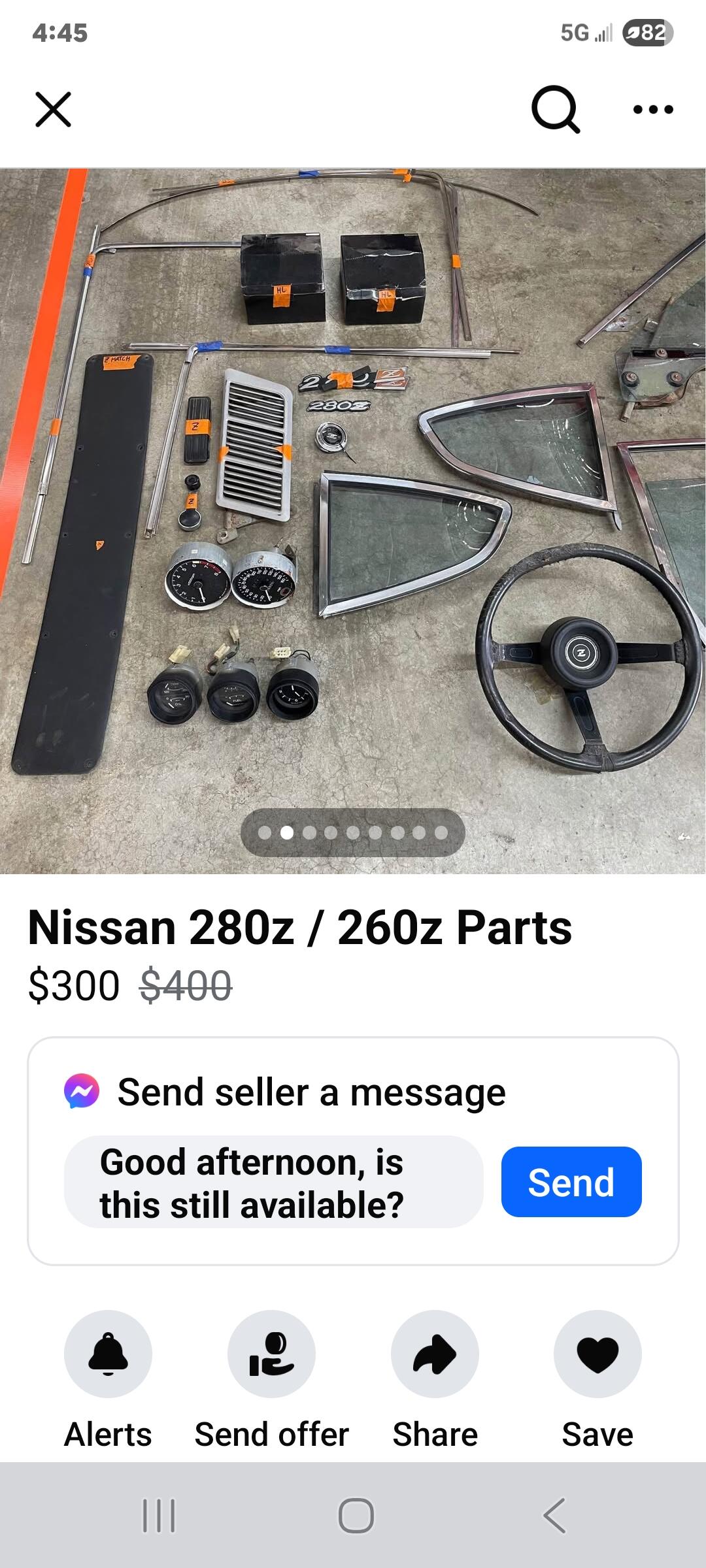Close the listing with the X button
Image resolution: width=706 pixels, height=1568 pixels.
(53, 109)
